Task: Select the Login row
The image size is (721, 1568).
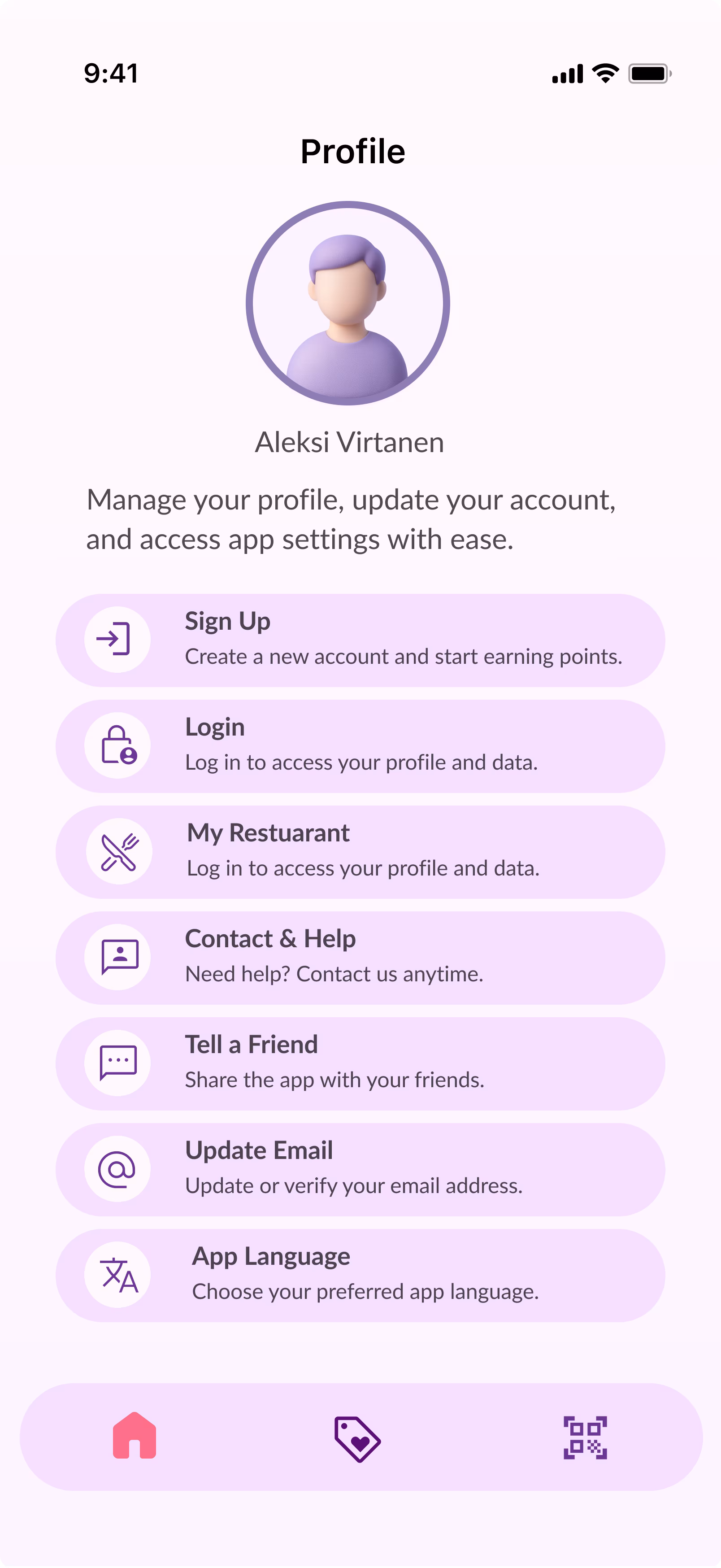Action: 360,745
